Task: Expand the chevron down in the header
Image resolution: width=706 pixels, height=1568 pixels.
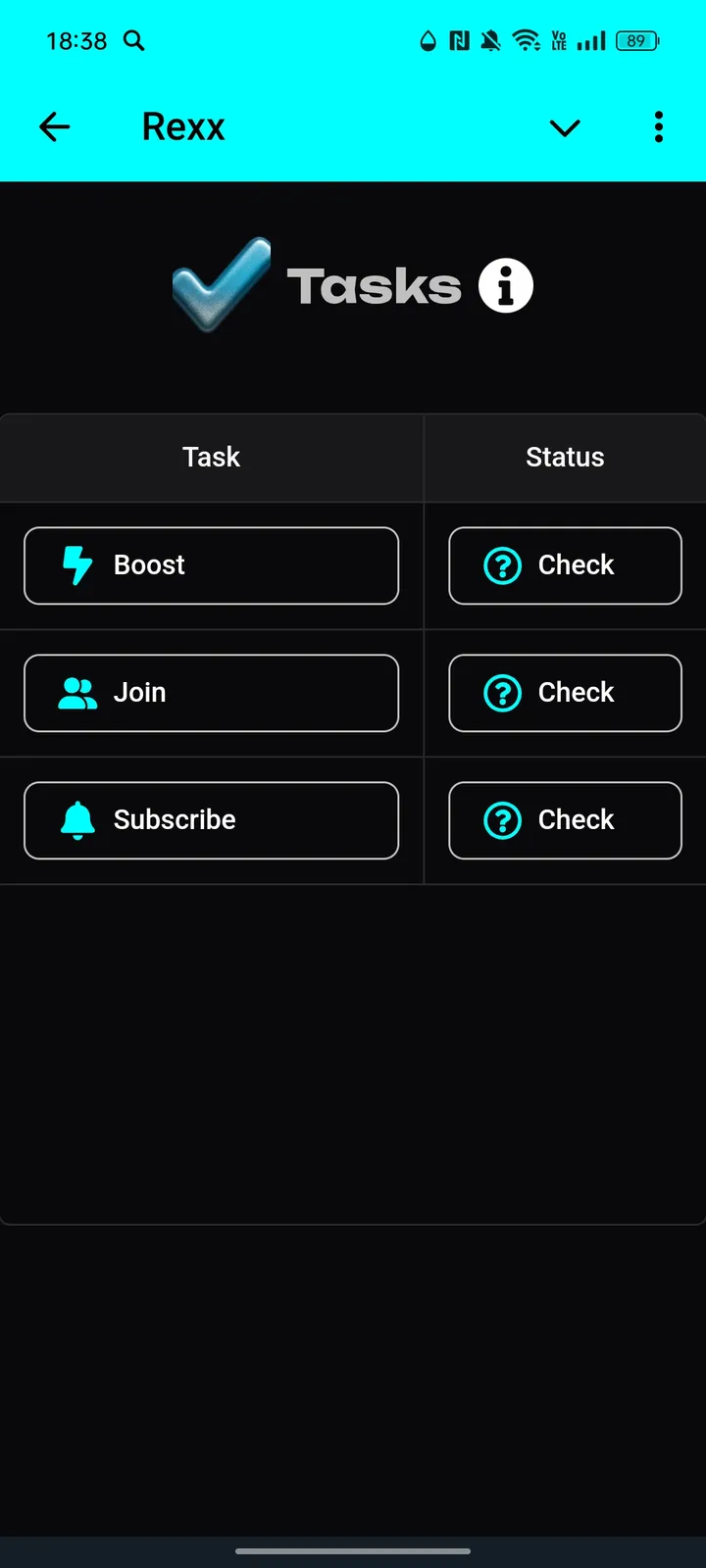Action: 565,127
